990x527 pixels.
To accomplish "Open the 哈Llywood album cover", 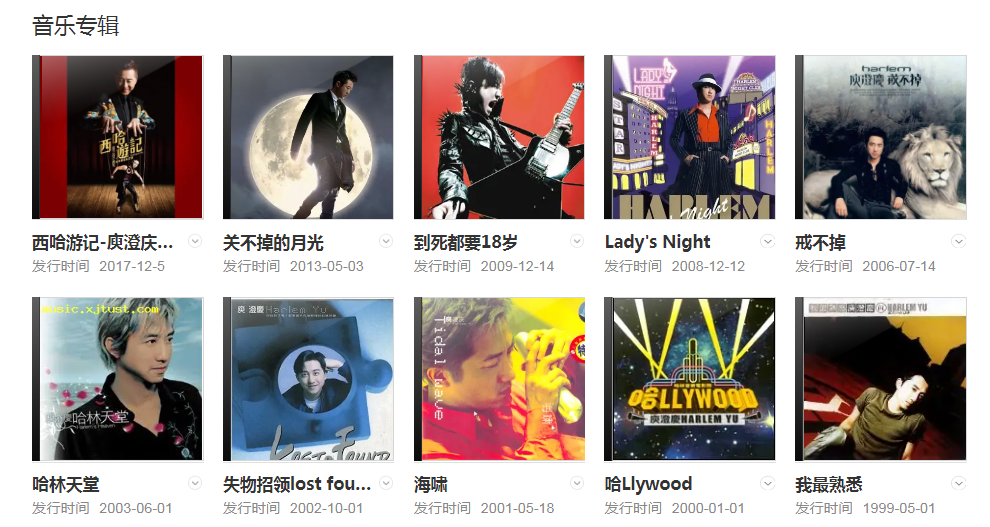I will tap(690, 379).
